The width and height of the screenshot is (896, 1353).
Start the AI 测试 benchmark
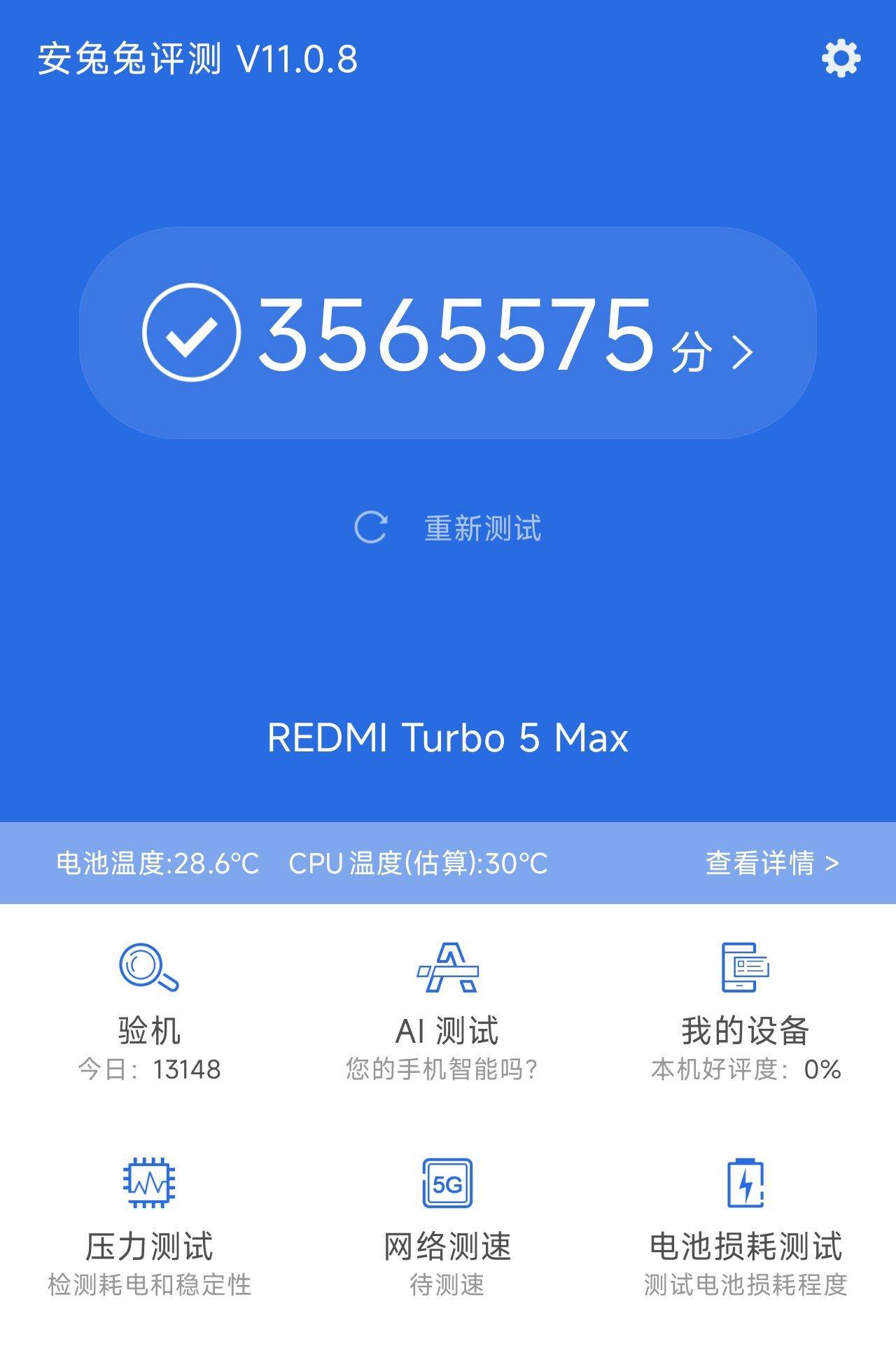(447, 1008)
